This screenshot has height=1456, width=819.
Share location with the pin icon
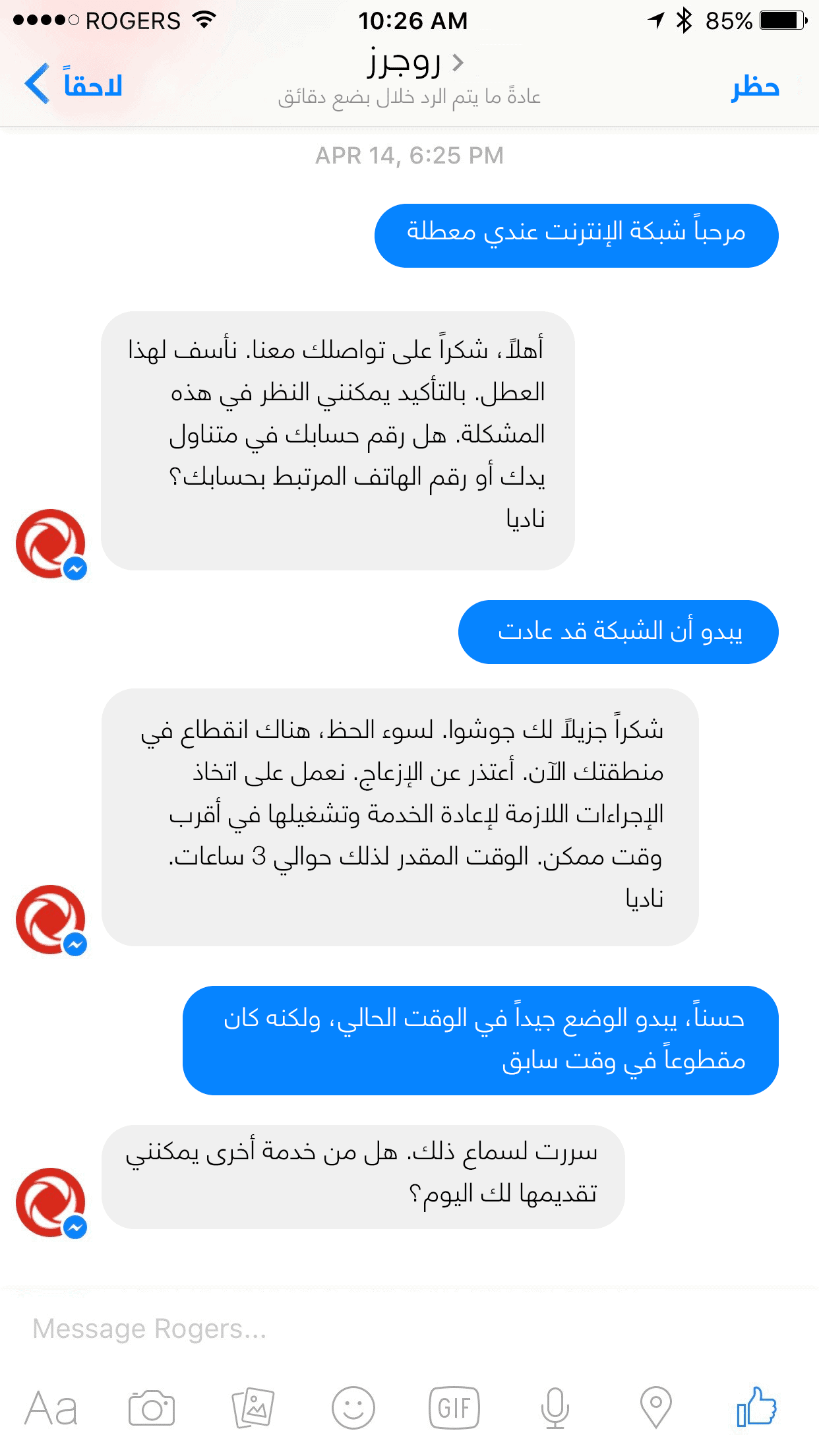[655, 1409]
